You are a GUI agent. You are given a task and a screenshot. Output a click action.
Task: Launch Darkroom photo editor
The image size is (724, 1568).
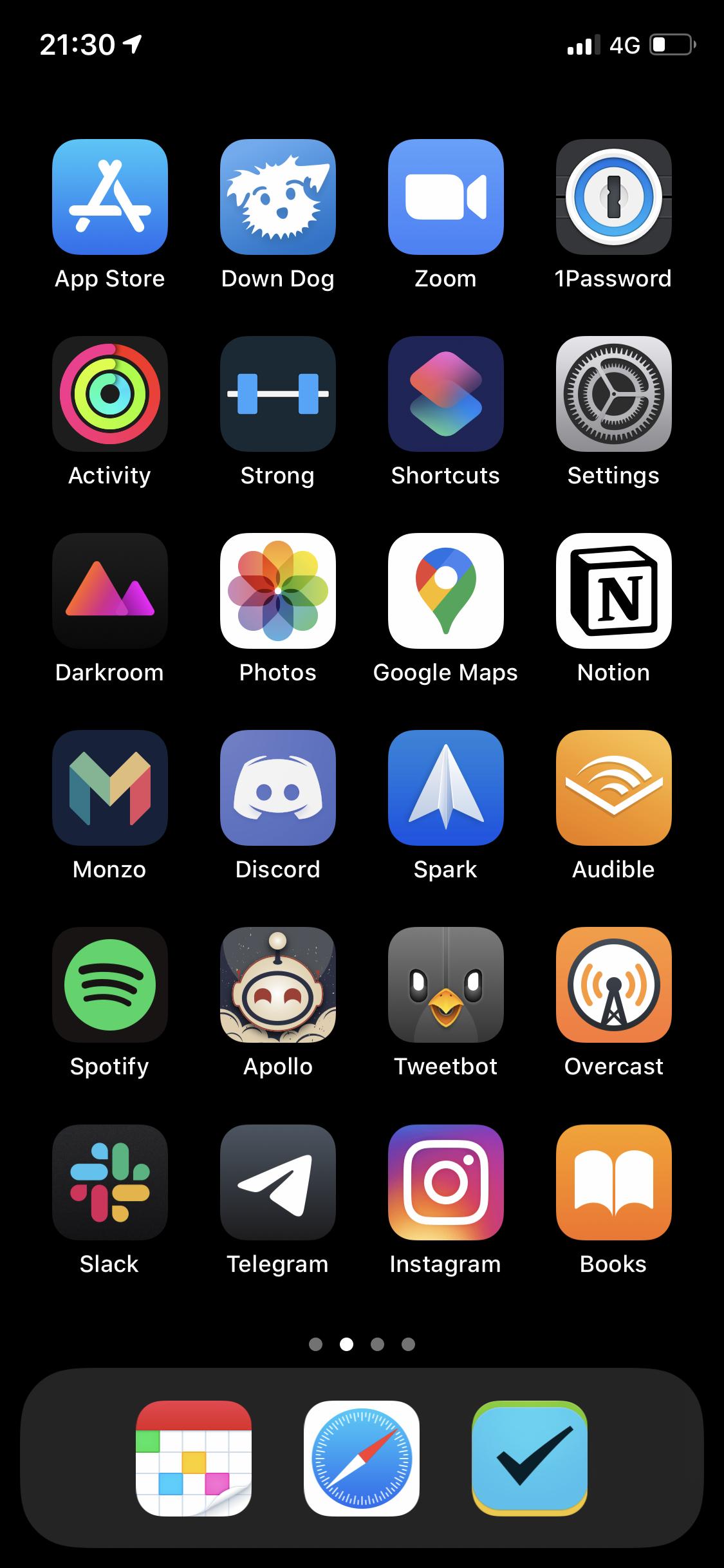point(110,591)
